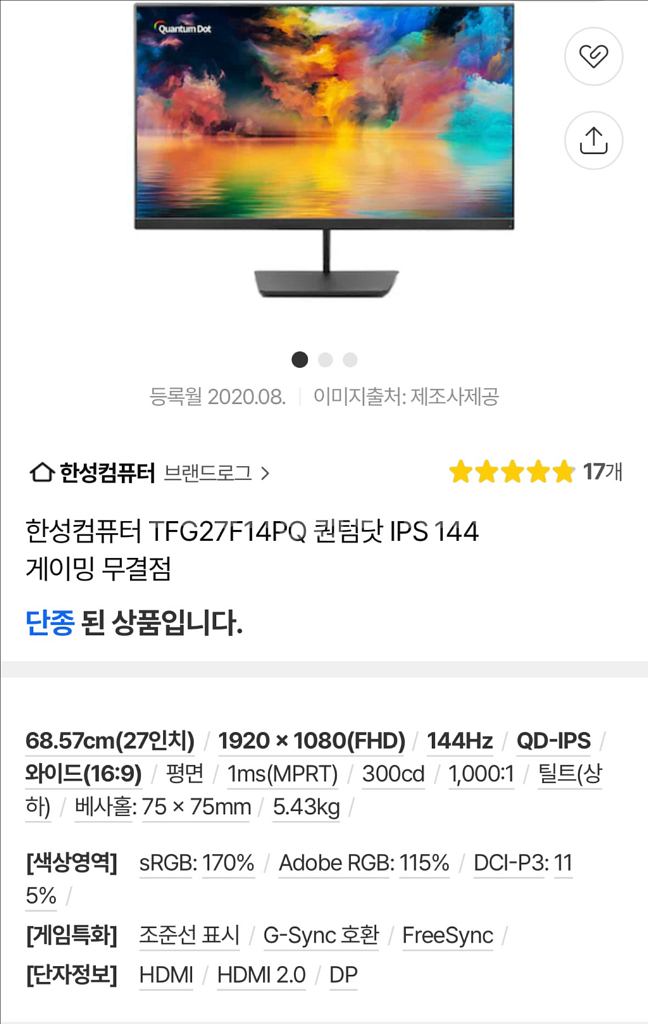Tap the QD-IPS panel spec link

(553, 741)
